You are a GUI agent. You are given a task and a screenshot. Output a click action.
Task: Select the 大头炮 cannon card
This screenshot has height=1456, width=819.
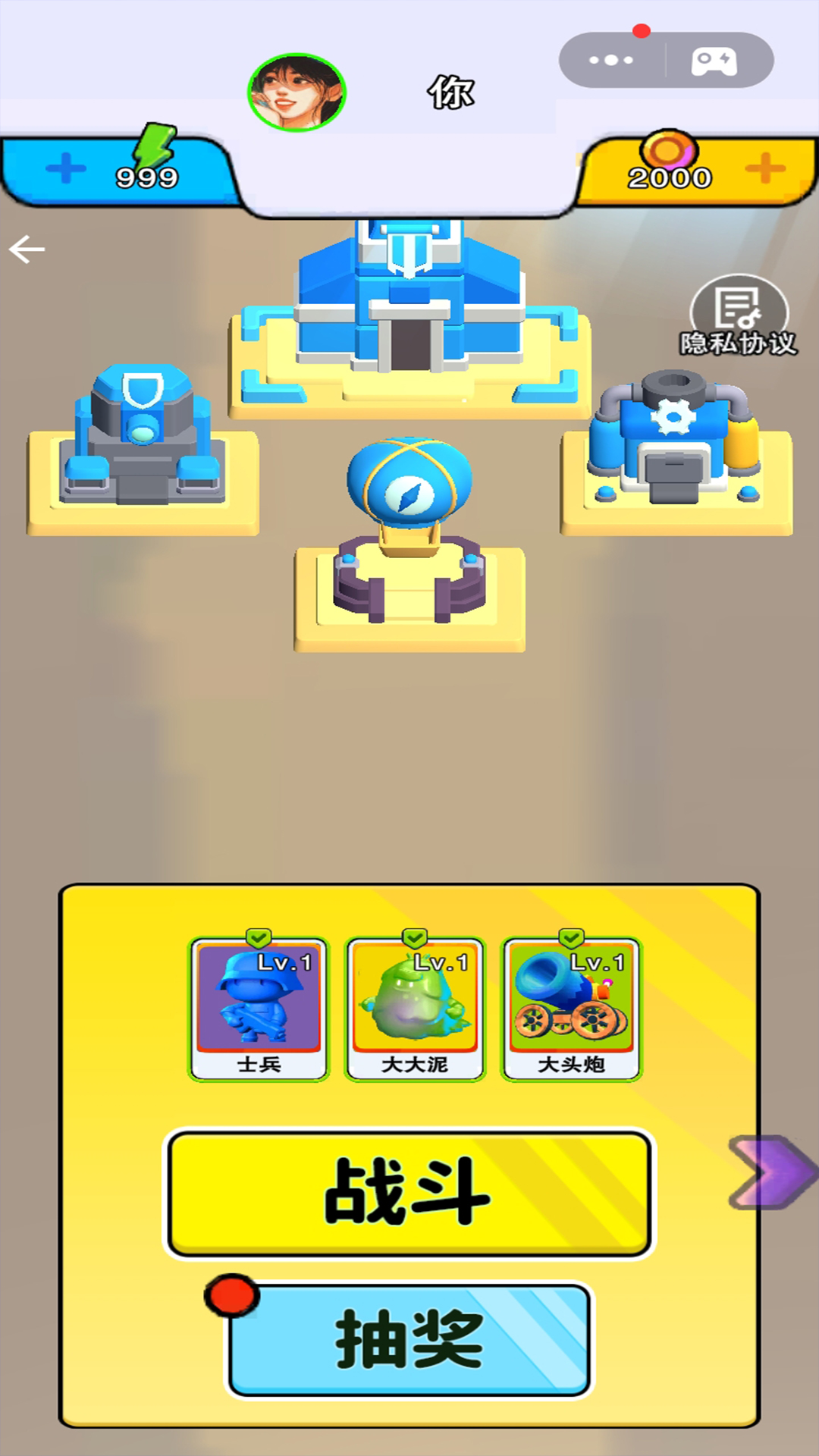[571, 1008]
